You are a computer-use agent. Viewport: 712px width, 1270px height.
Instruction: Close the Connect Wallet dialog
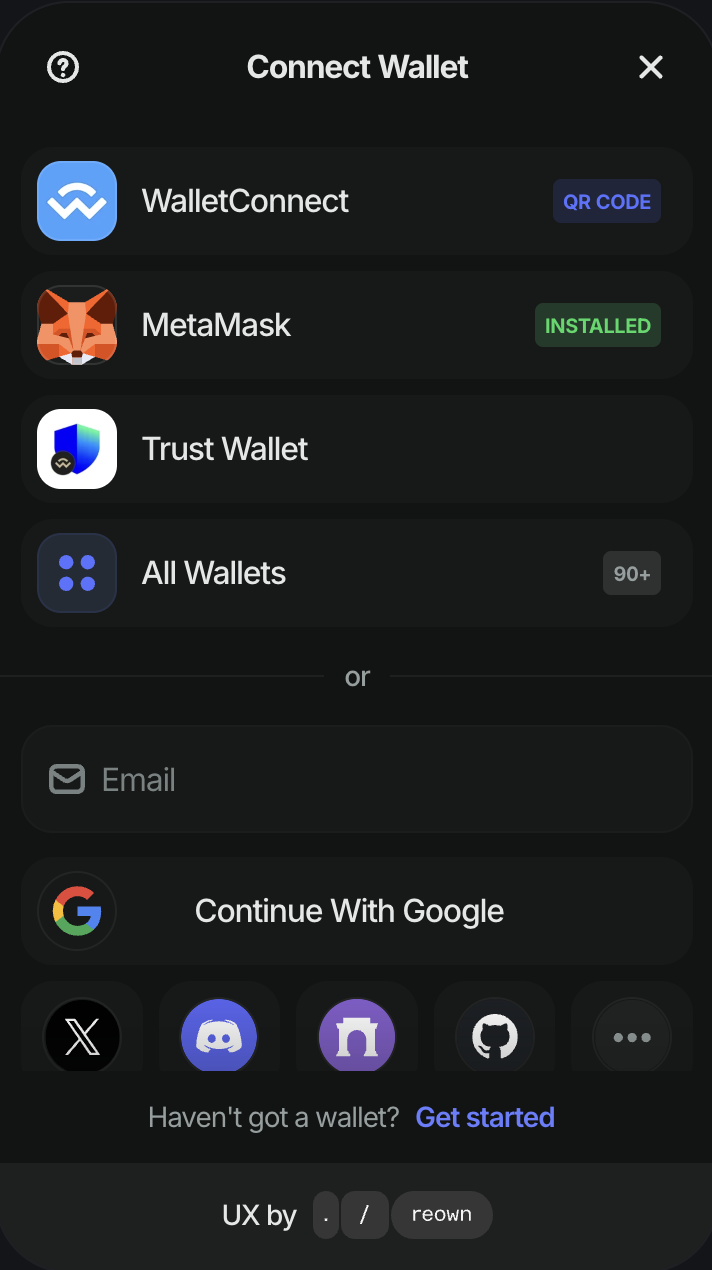(x=651, y=67)
